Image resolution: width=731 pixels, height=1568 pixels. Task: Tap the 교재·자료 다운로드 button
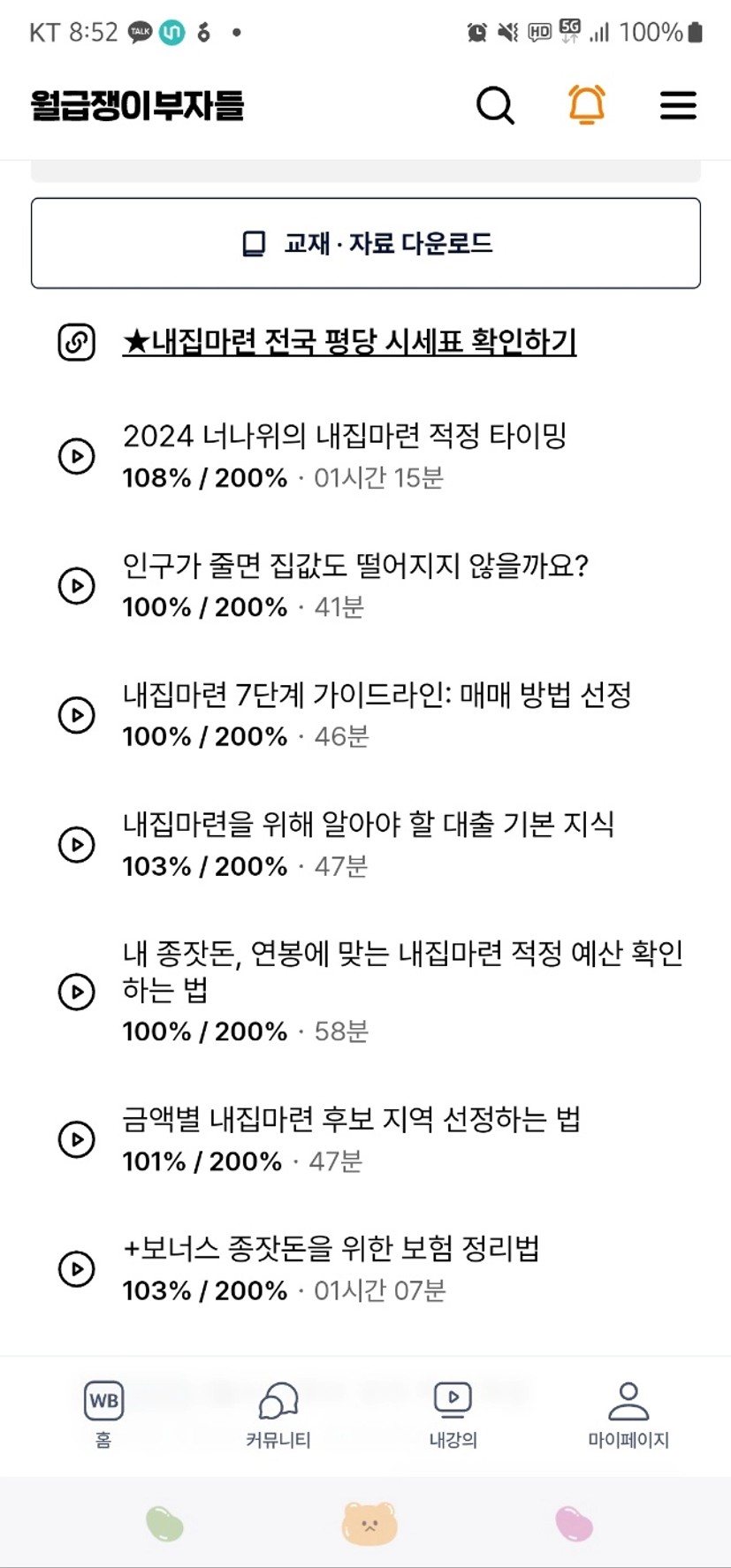point(366,243)
